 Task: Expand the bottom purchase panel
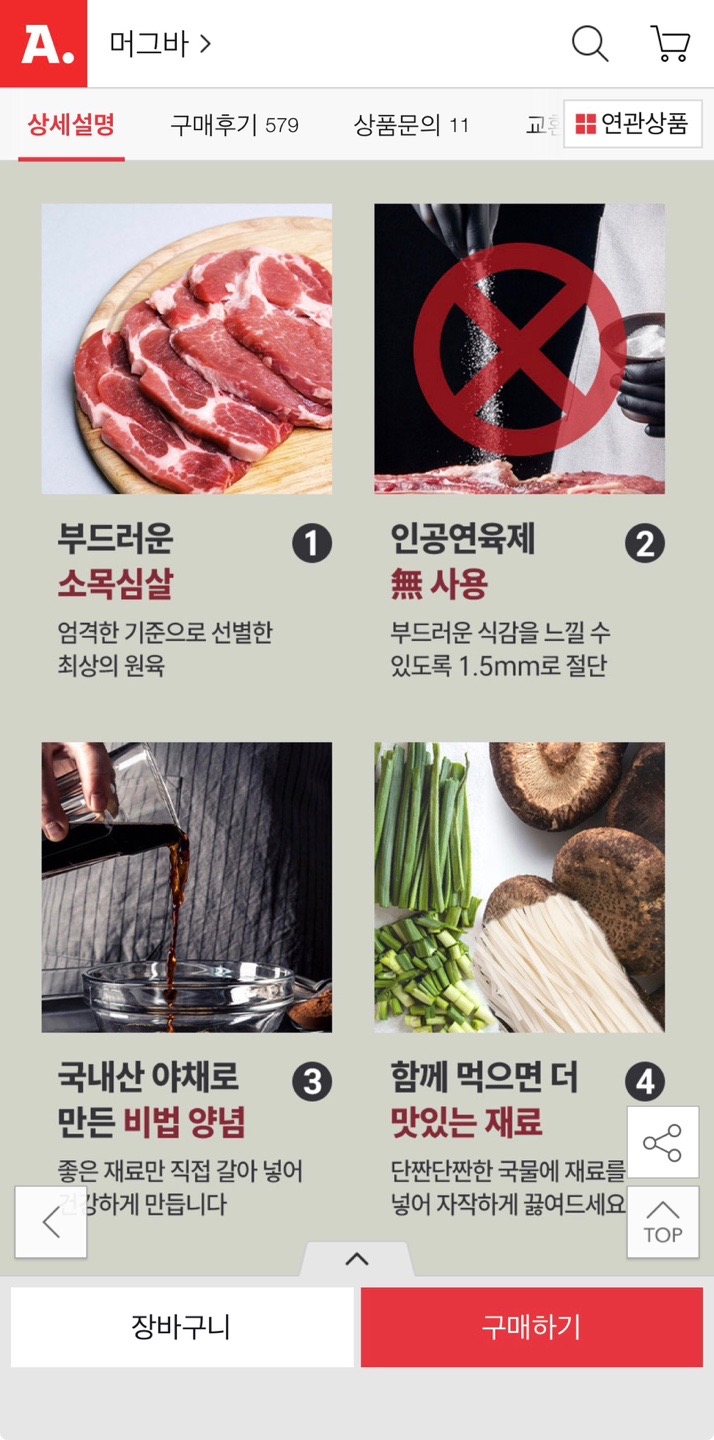point(357,1259)
